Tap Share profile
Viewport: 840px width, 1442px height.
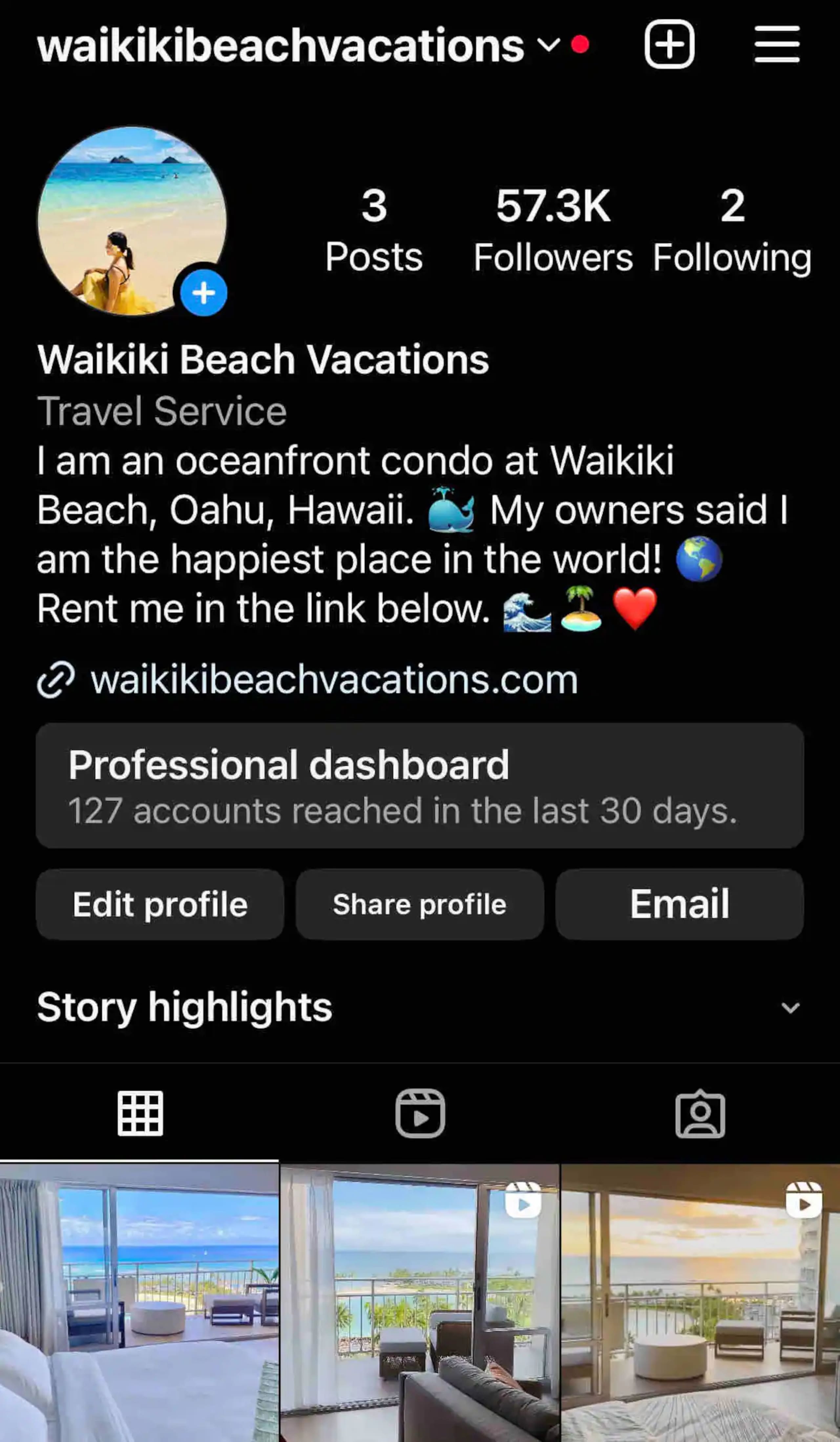pyautogui.click(x=420, y=905)
